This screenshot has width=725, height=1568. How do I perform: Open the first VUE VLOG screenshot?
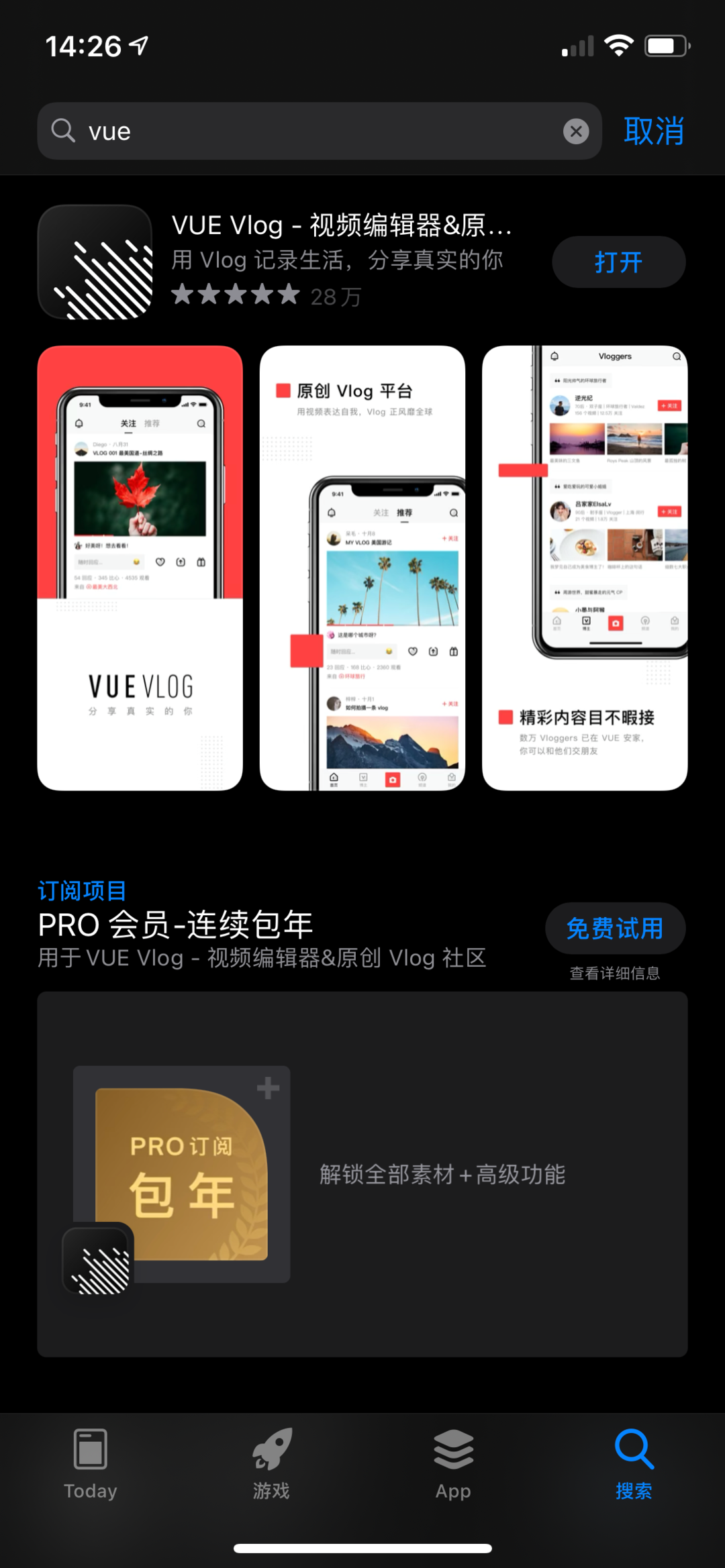[139, 567]
